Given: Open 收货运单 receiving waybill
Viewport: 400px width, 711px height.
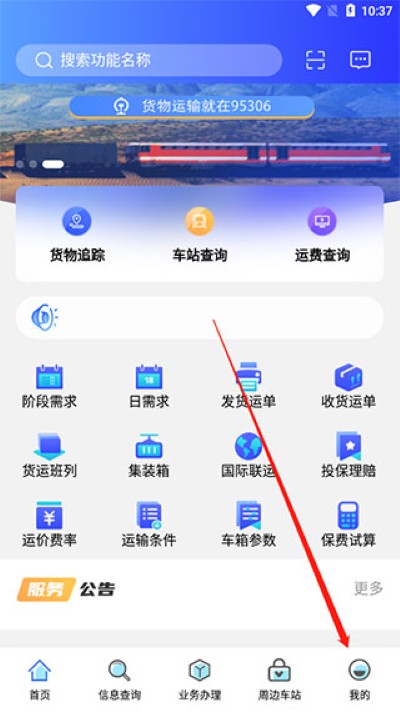Looking at the screenshot, I should (348, 386).
